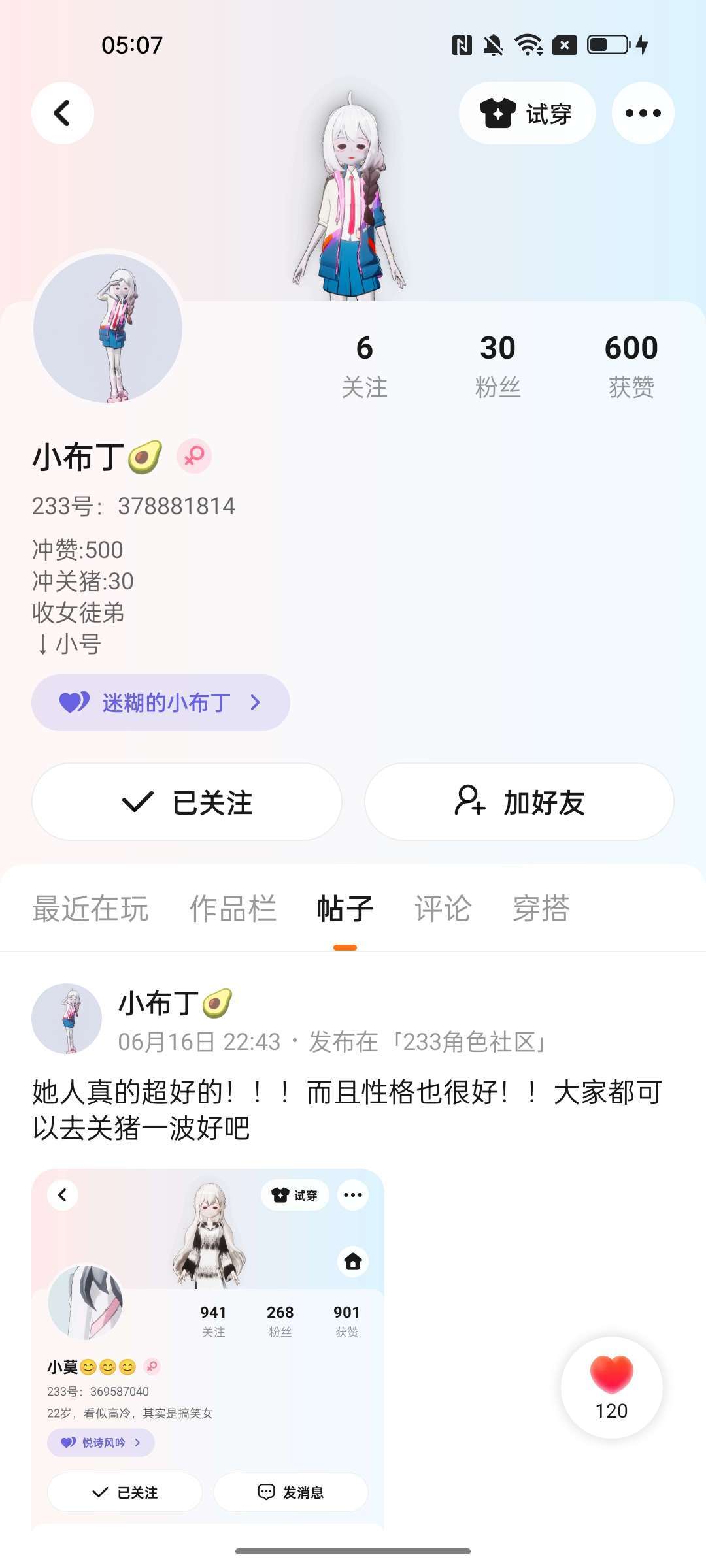The height and width of the screenshot is (1568, 706).
Task: Open the post author's small avatar
Action: (x=67, y=1018)
